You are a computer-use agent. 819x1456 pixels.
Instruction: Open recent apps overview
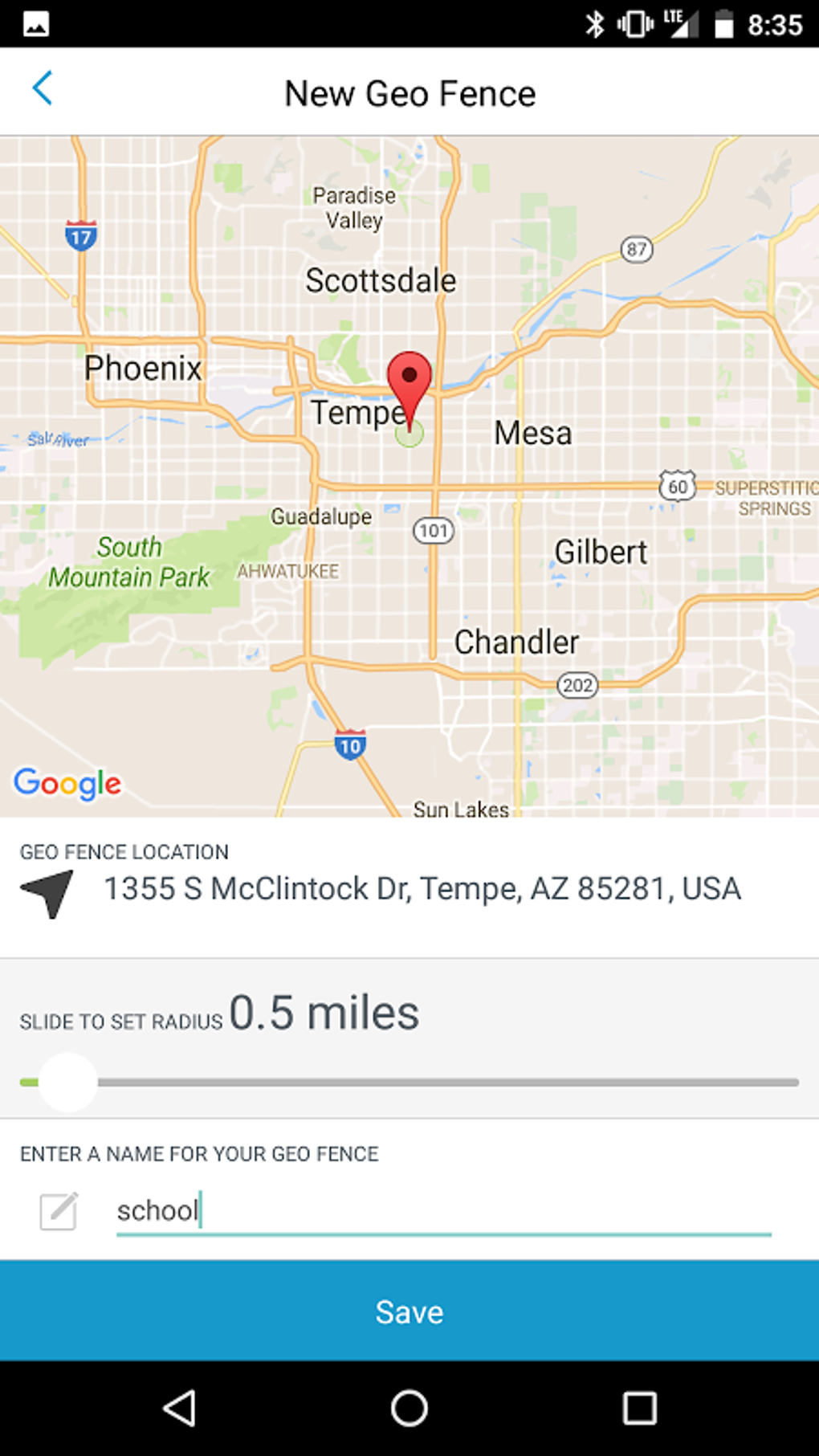(x=639, y=1408)
